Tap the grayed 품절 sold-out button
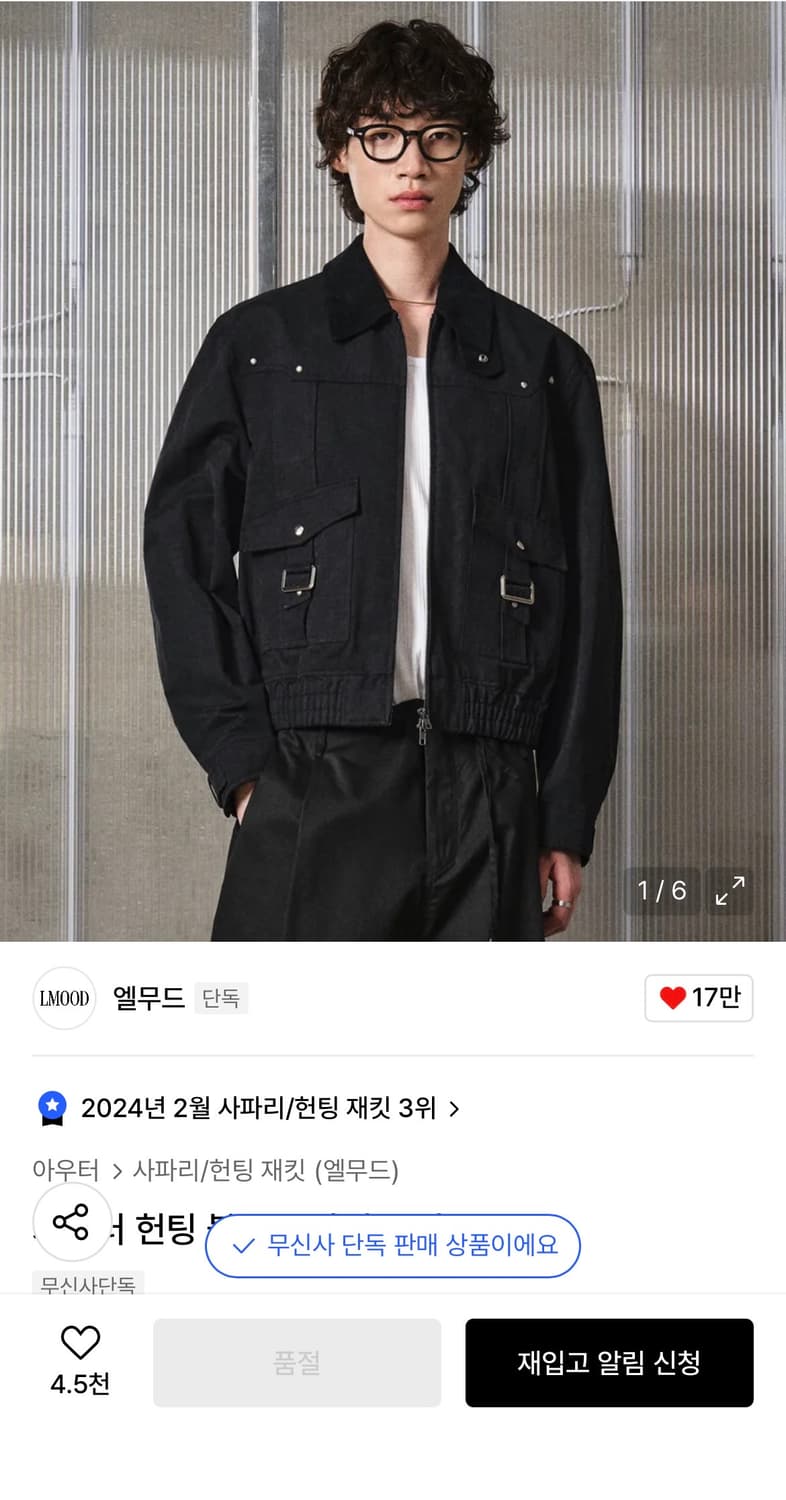Viewport: 786px width, 1500px height. point(297,1362)
